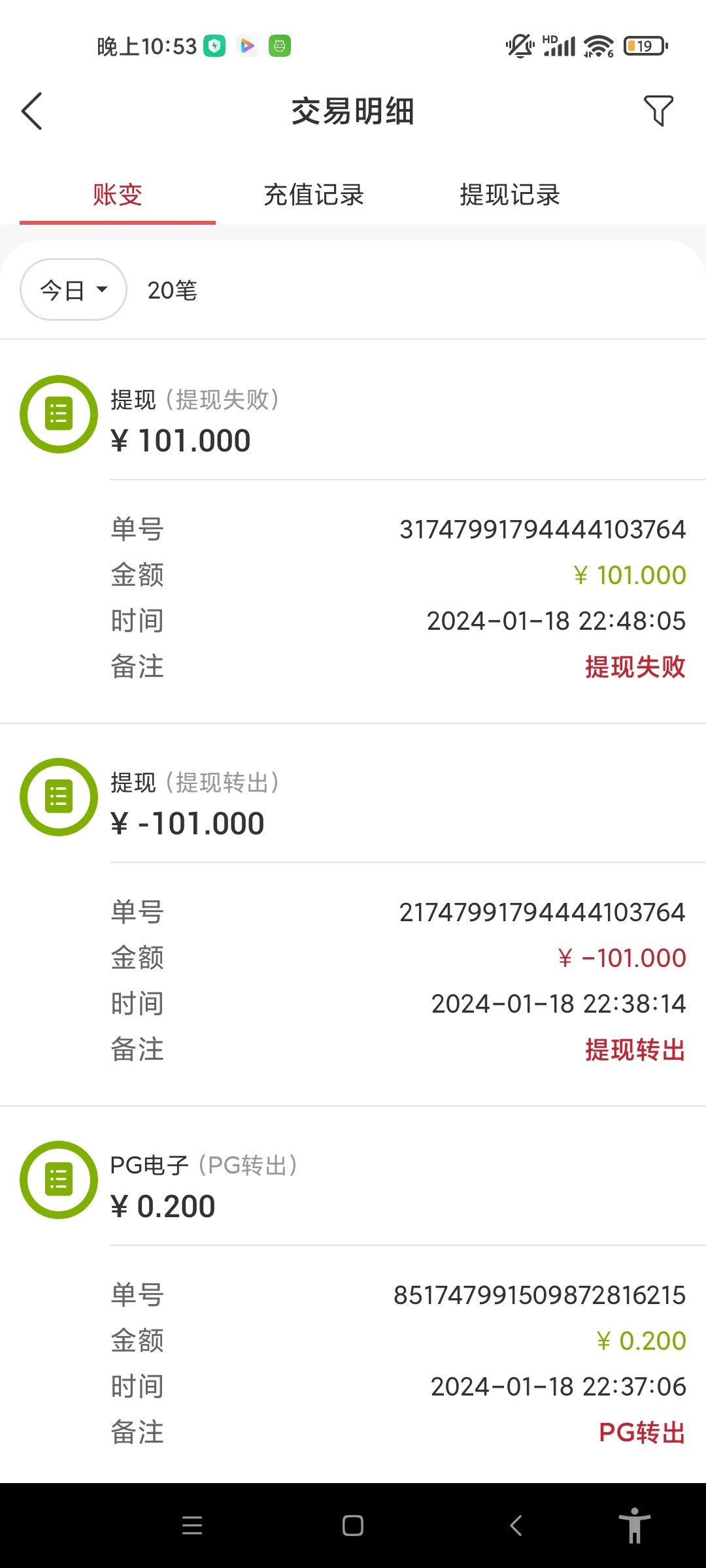The height and width of the screenshot is (1568, 706).
Task: Tap the red highlighted amount ¥ -101.000
Action: tap(622, 957)
